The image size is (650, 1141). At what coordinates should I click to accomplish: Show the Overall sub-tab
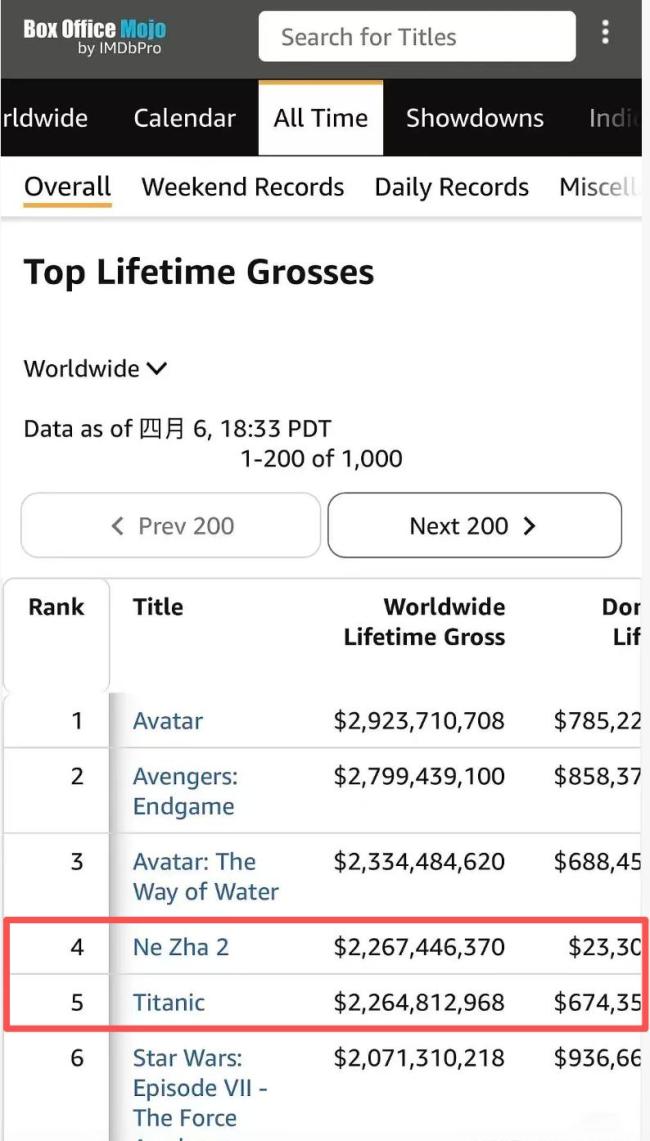(68, 187)
